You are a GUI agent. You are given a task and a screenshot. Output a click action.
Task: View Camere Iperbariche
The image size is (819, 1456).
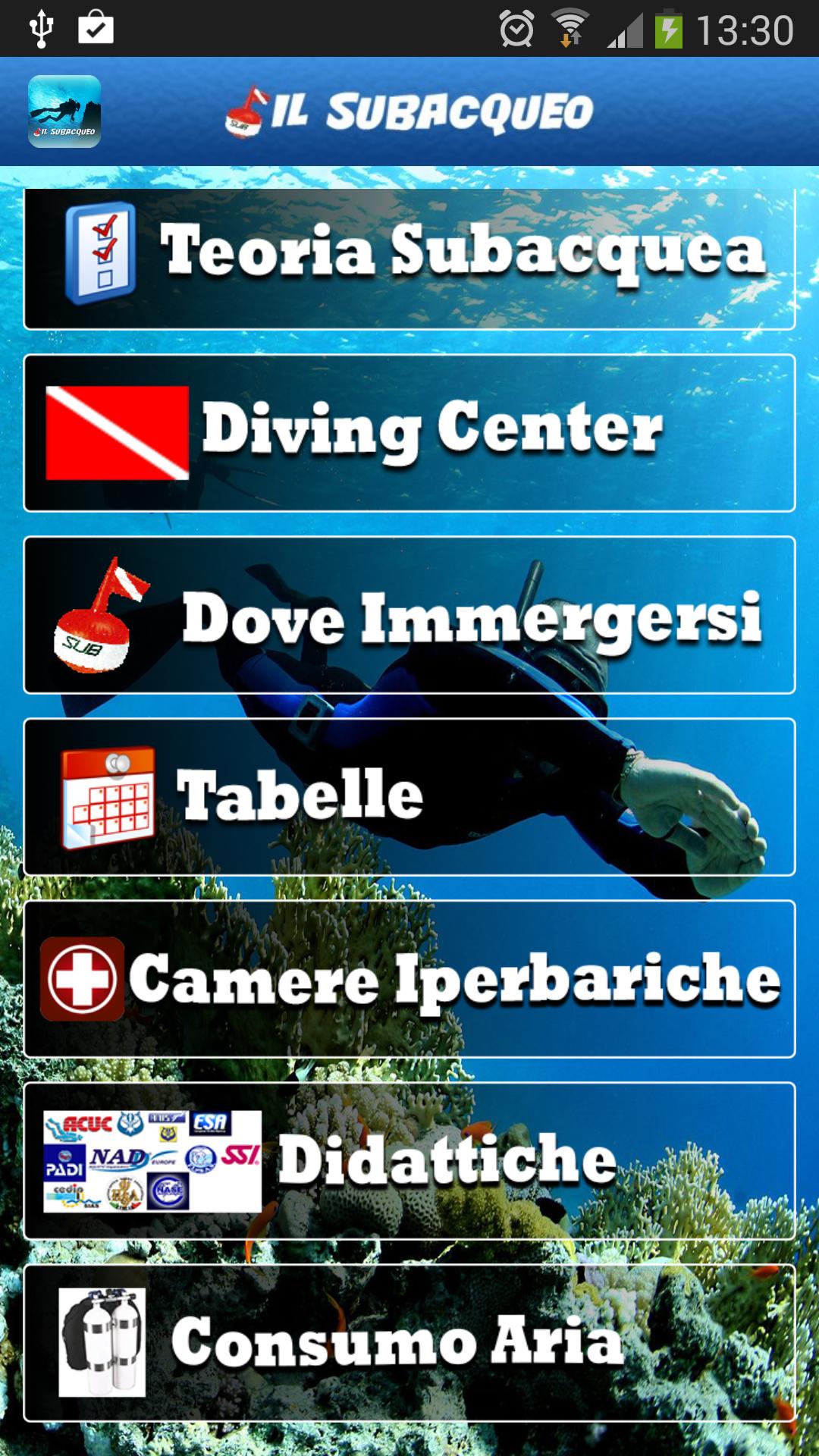(x=409, y=978)
